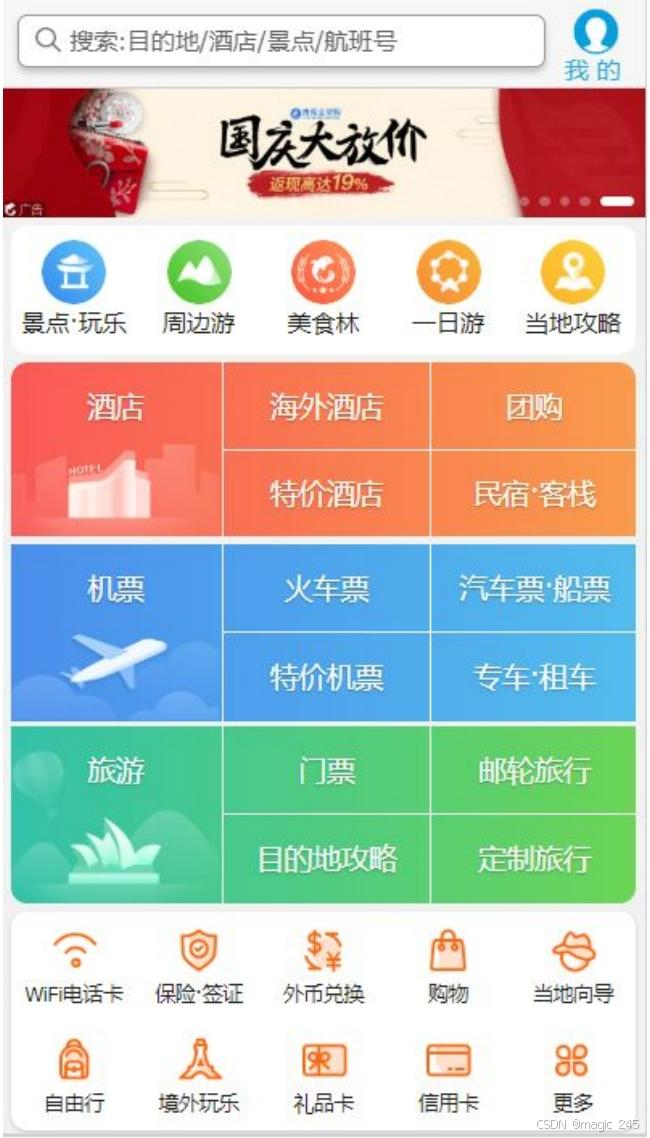Screen dimensions: 650x1138
Task: Open 民宿·客栈 homestays
Action: pos(533,494)
